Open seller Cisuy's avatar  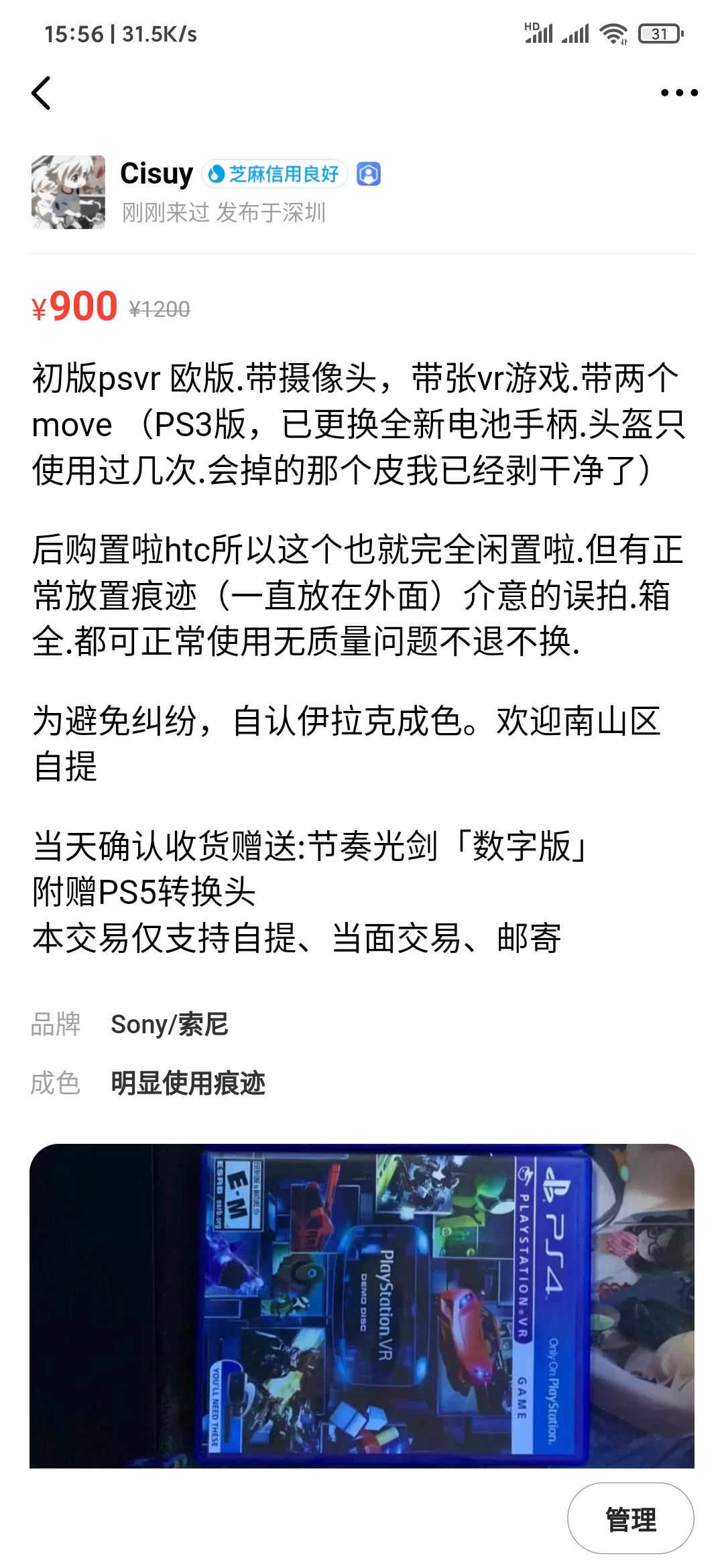pos(68,192)
